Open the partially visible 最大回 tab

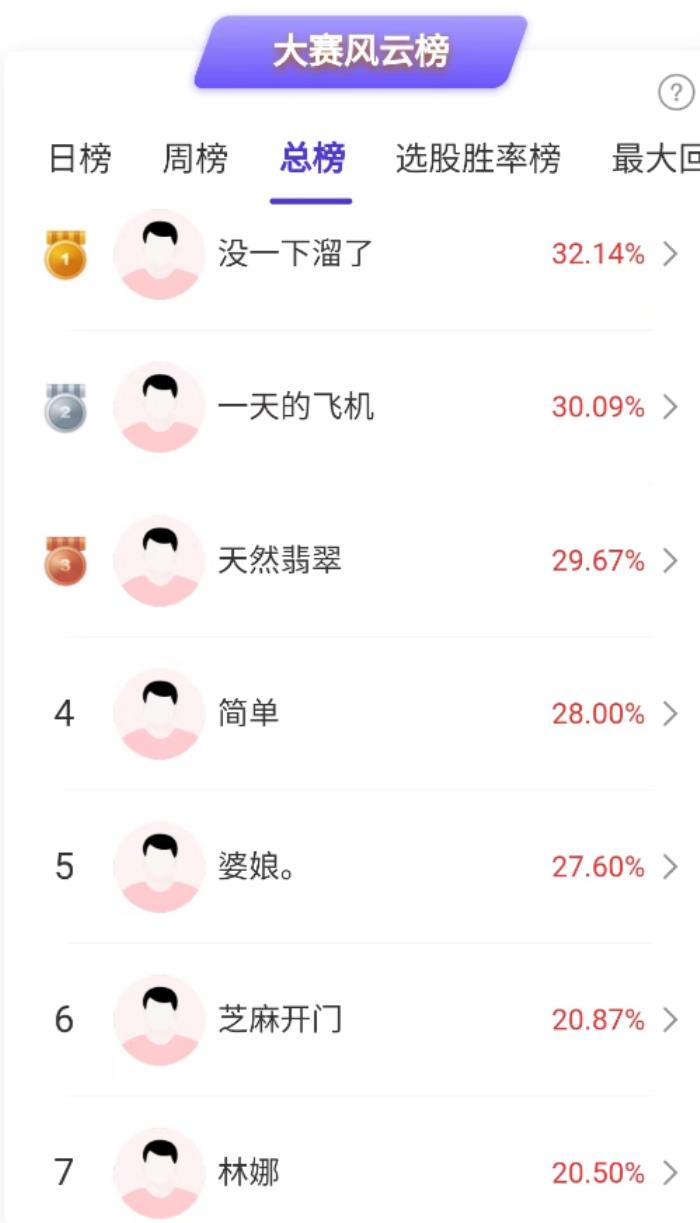[655, 159]
